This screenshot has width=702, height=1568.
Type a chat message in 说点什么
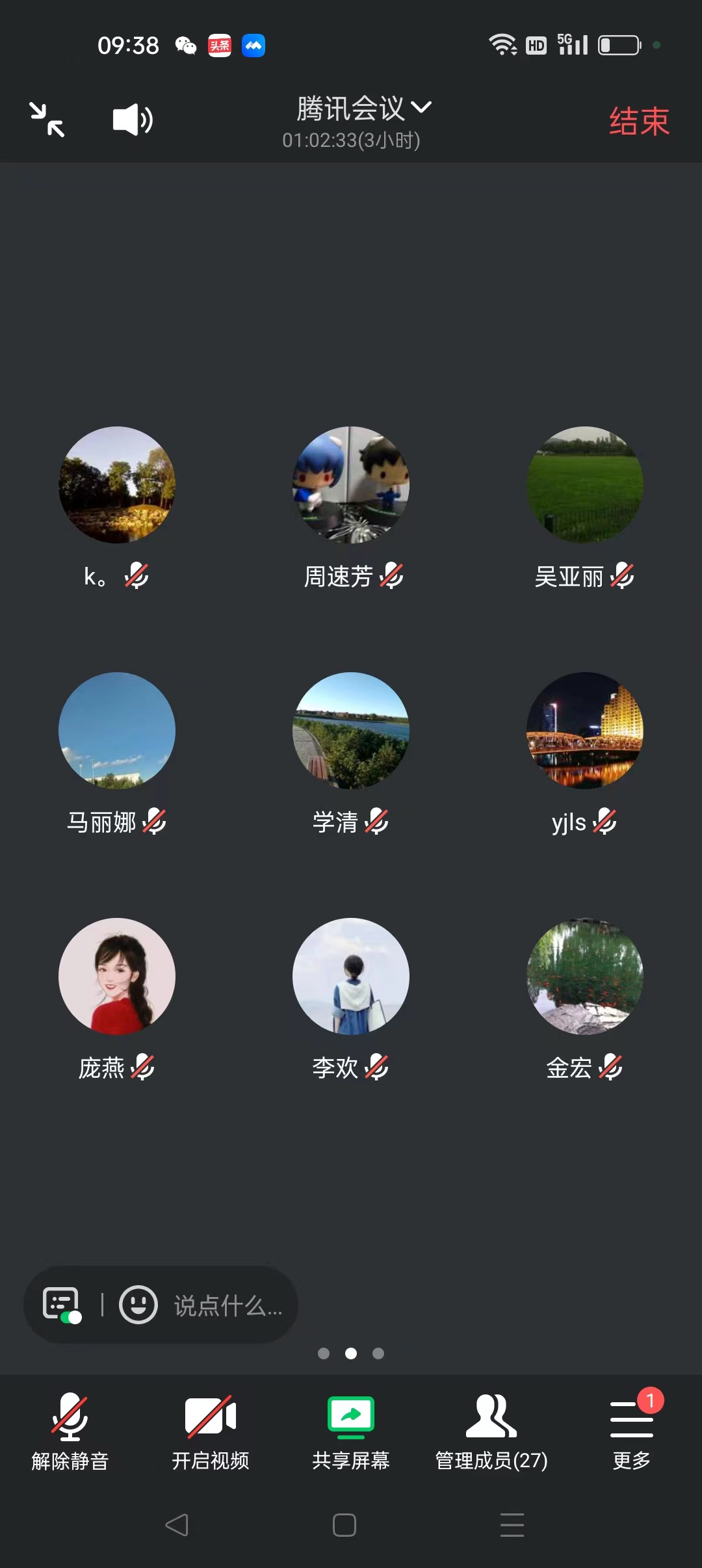227,1305
